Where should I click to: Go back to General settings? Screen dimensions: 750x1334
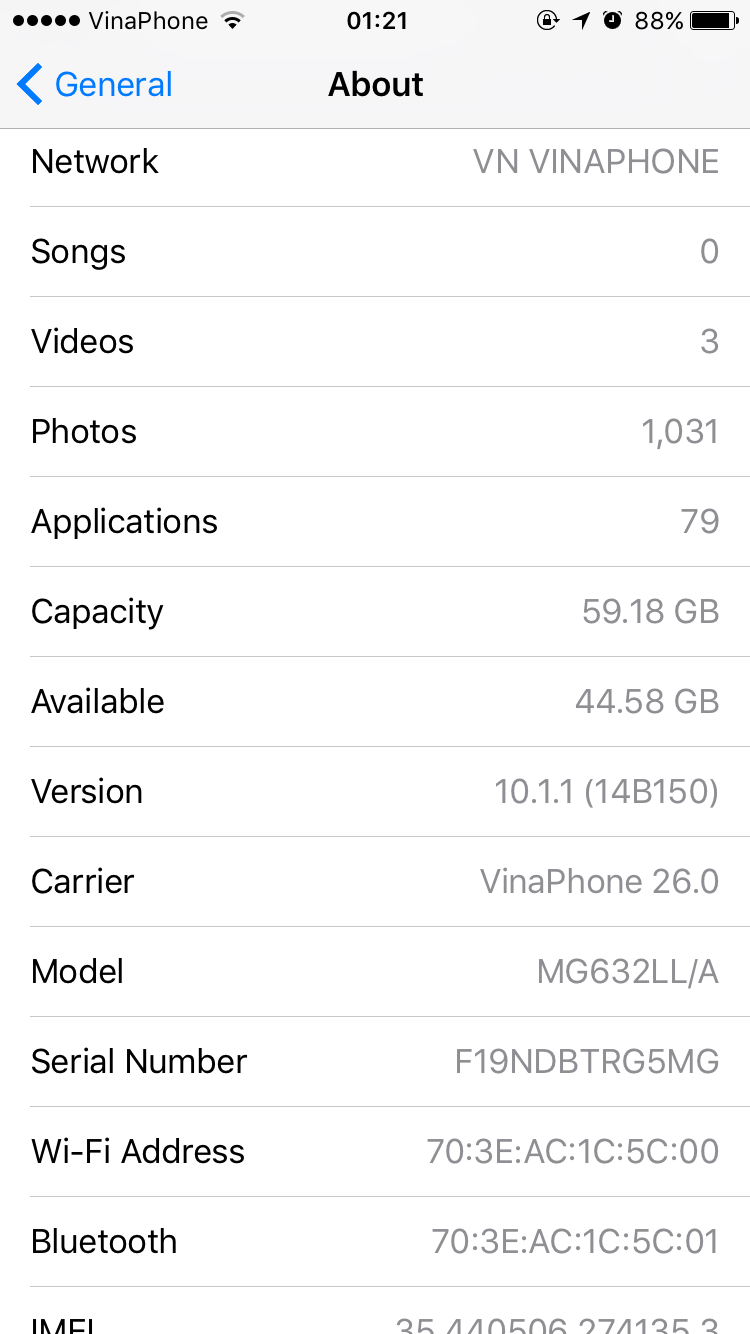coord(95,85)
